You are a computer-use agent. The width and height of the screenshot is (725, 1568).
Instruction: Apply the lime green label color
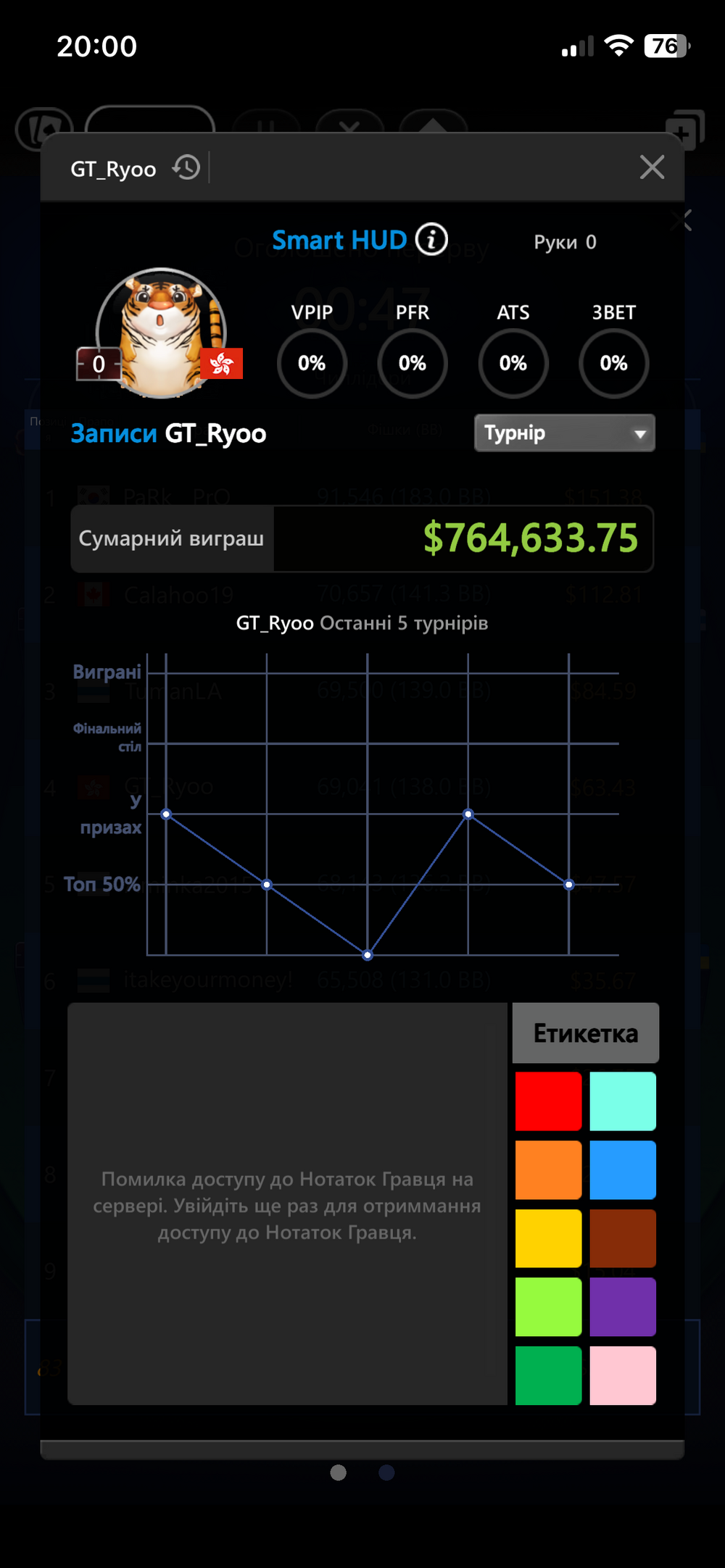(x=548, y=1306)
